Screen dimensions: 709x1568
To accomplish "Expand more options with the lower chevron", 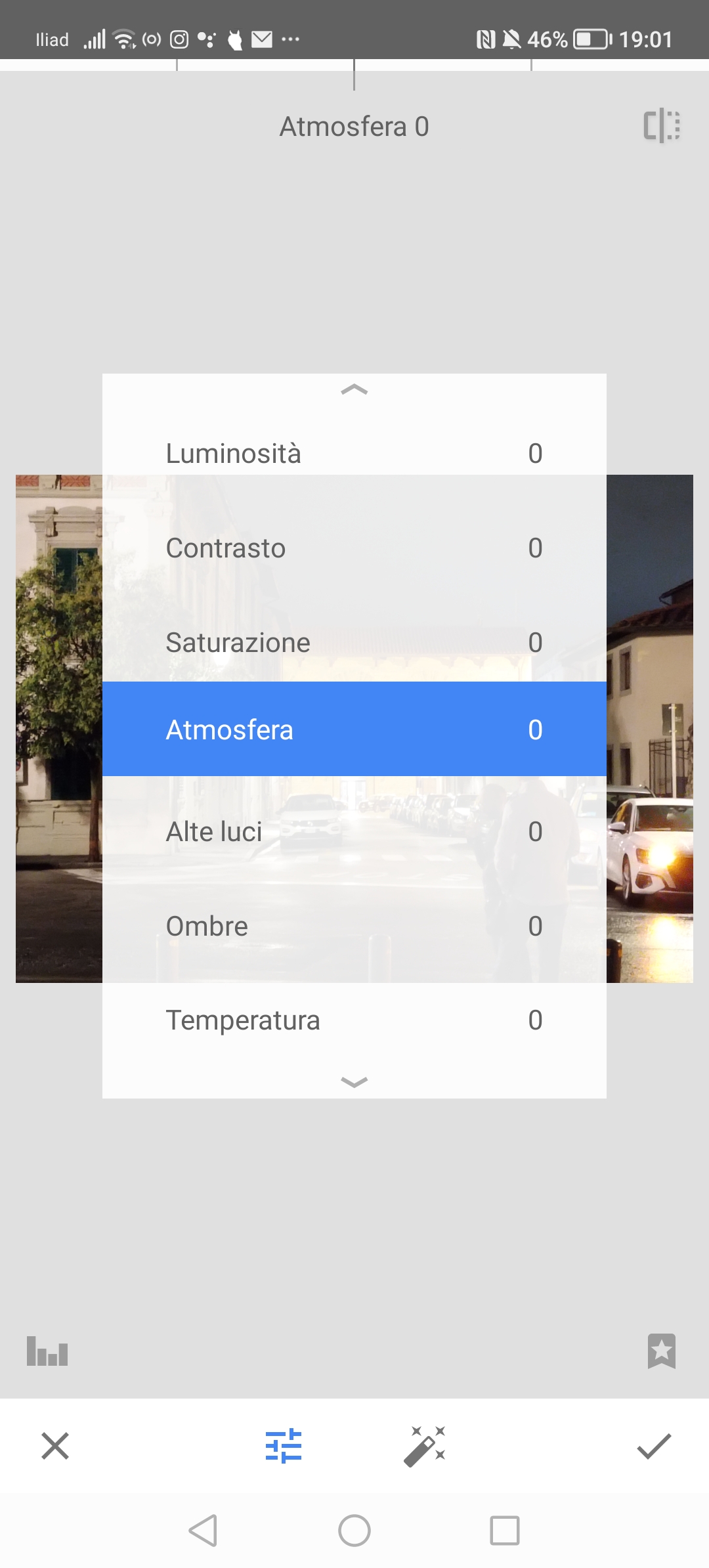I will [x=354, y=1080].
